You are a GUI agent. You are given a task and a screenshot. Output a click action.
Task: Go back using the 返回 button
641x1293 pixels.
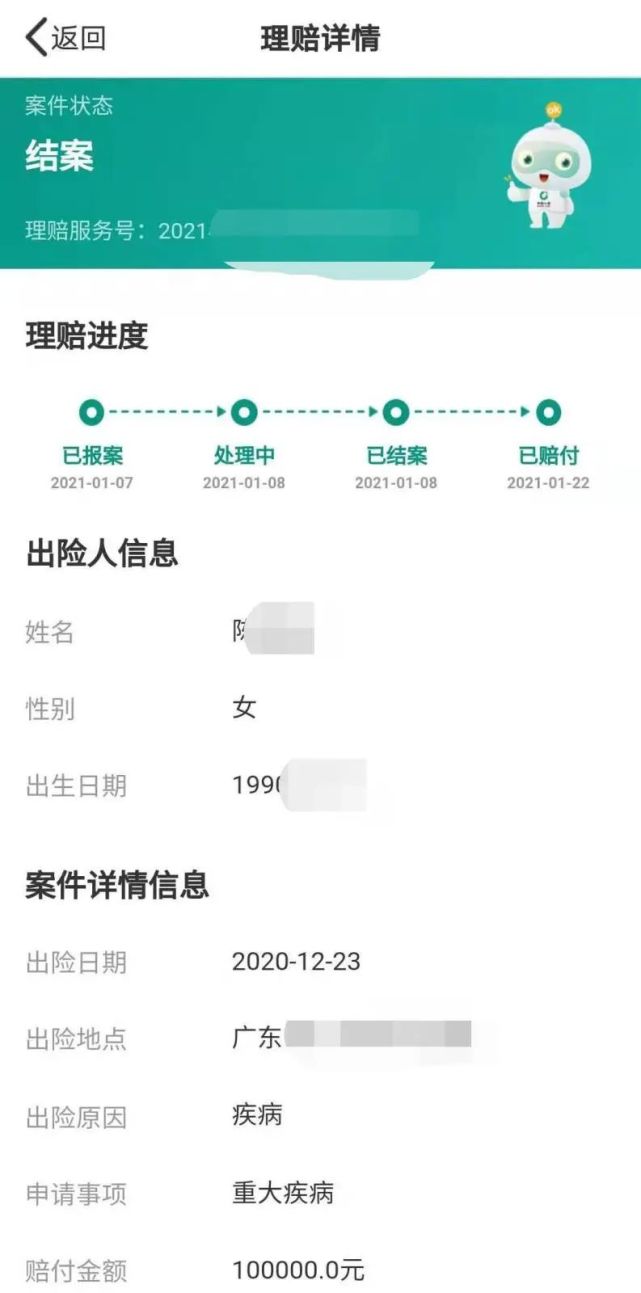click(65, 38)
